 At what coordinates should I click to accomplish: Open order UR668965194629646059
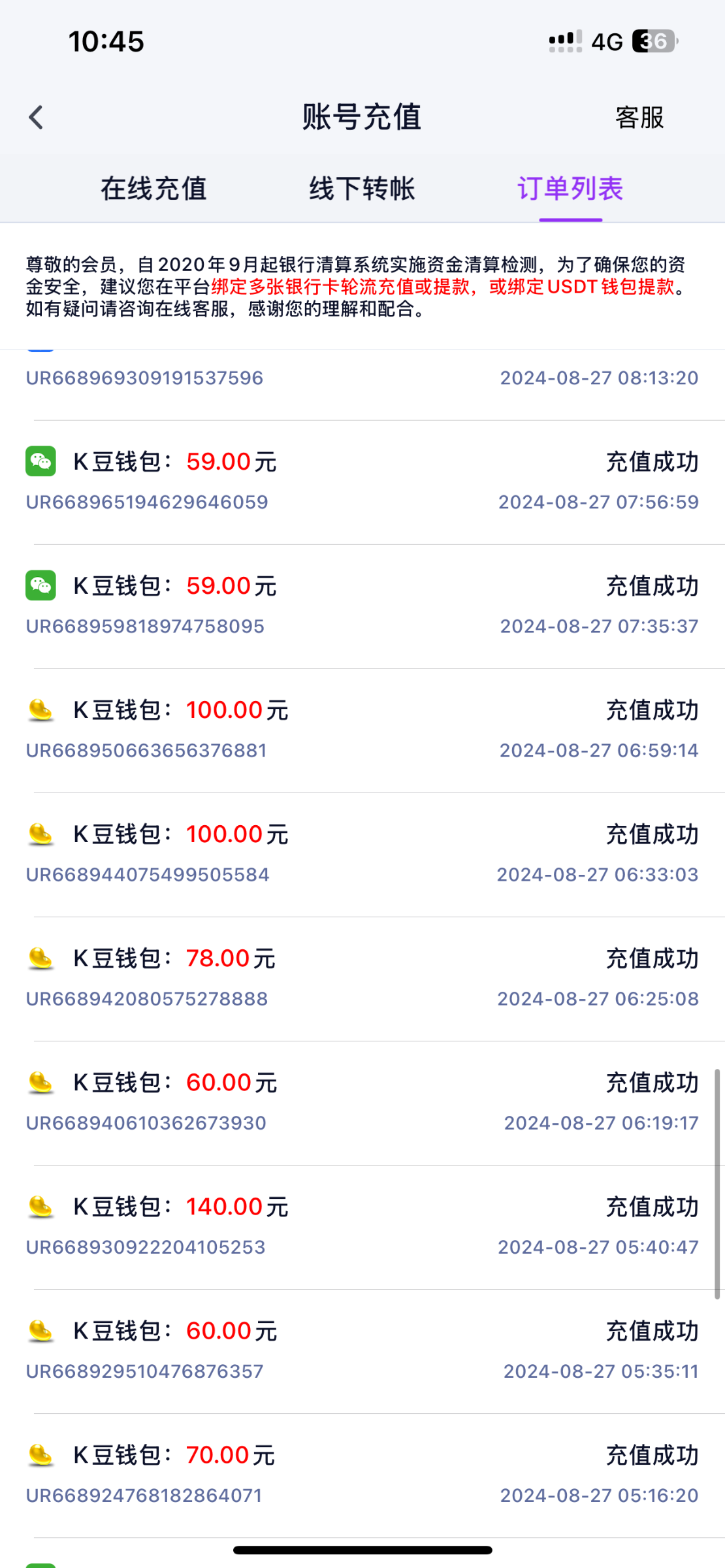362,482
